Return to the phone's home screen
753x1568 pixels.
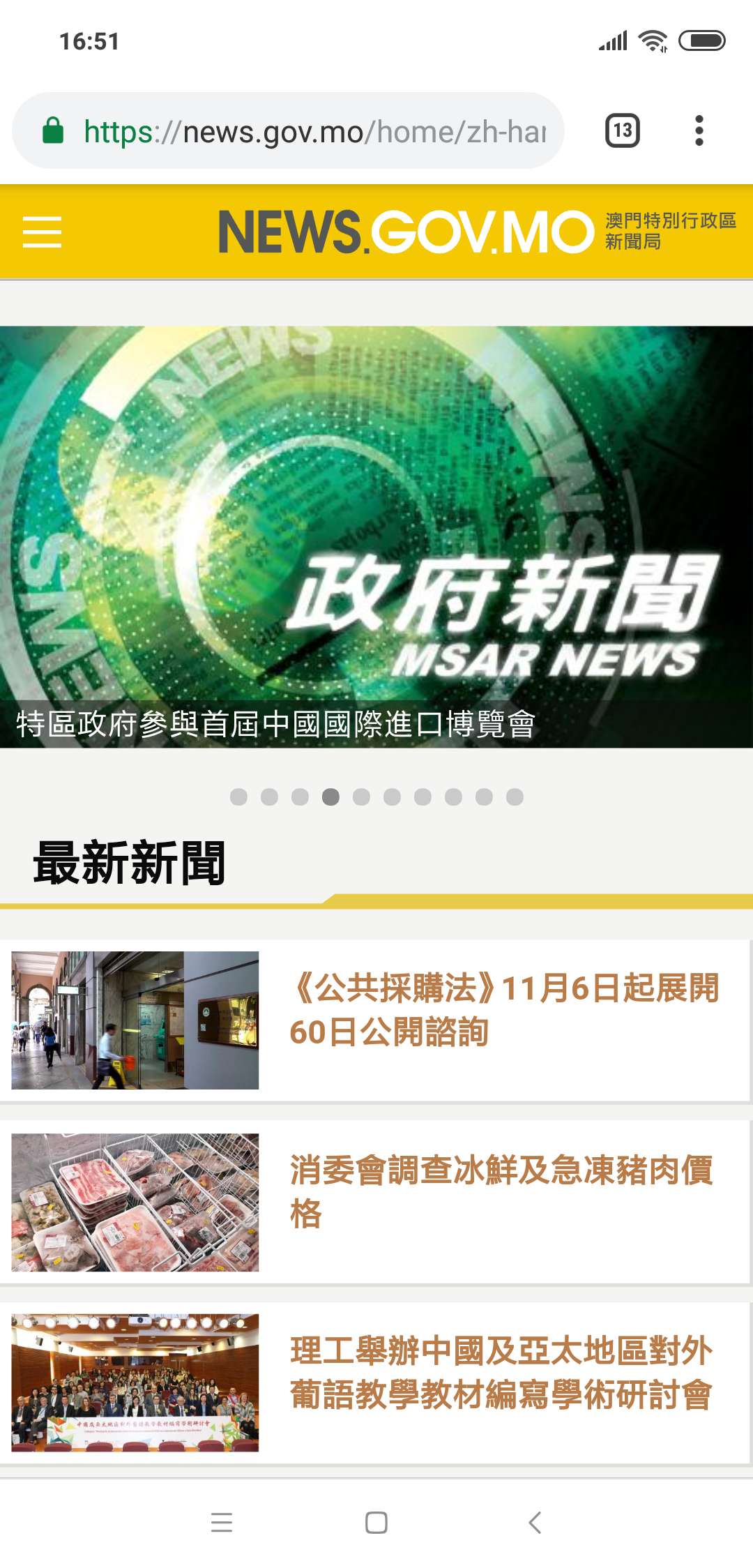click(x=376, y=1522)
